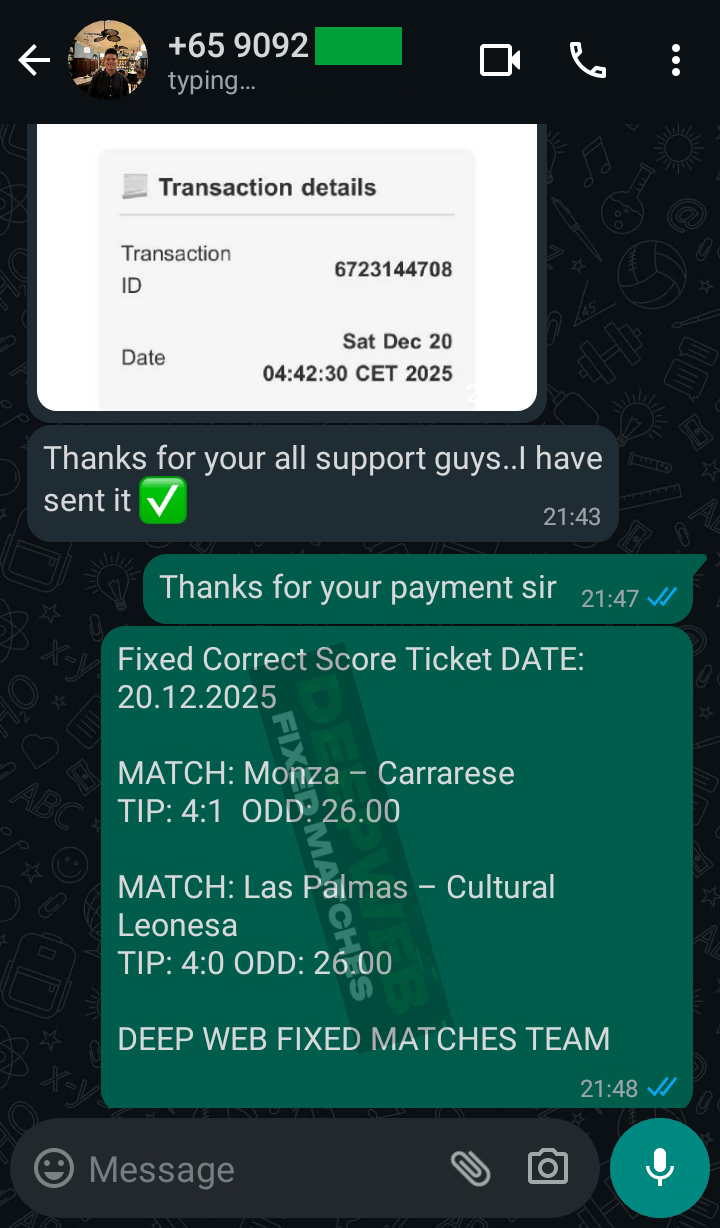Tap the green check emoji in the message
This screenshot has height=1228, width=720.
164,500
